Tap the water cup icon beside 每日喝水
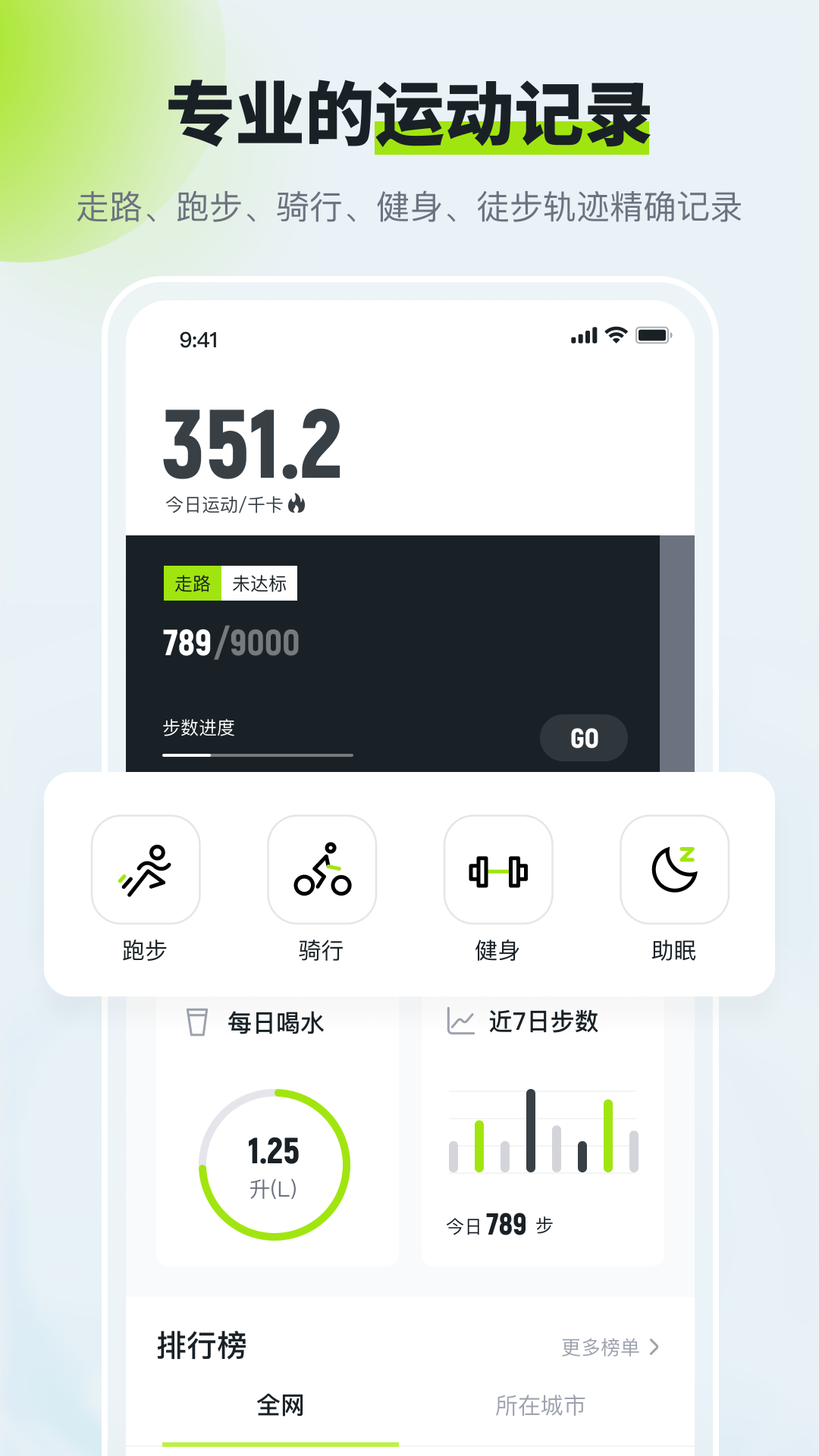819x1456 pixels. point(197,1021)
